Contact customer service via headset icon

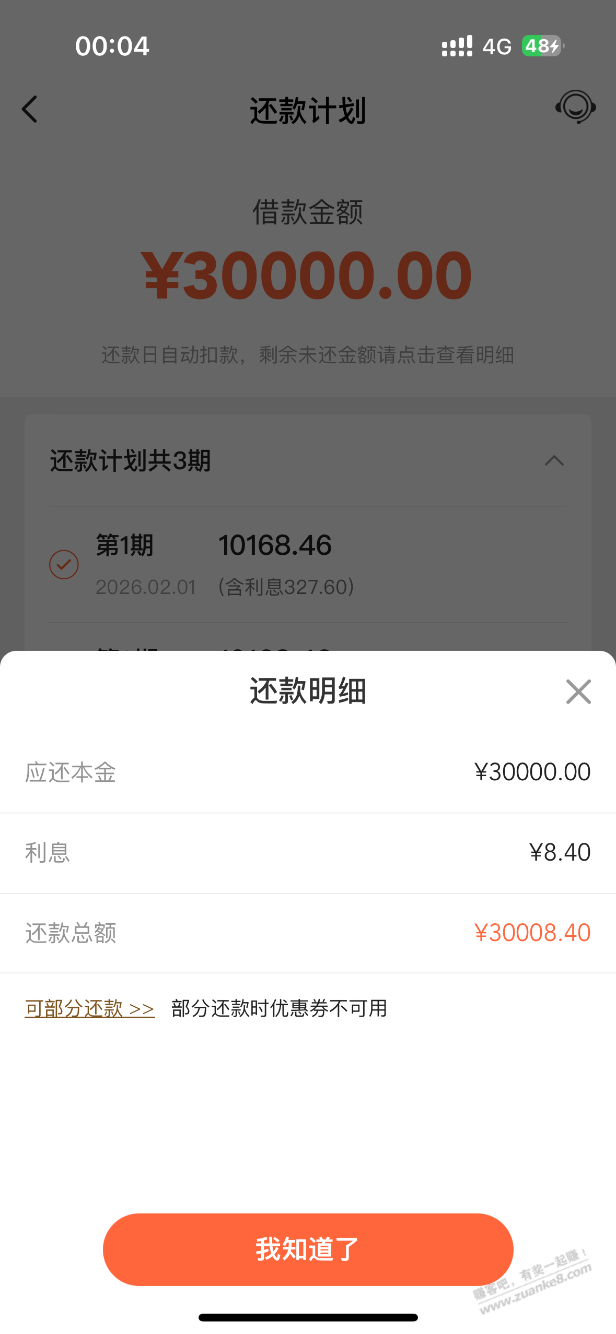pos(575,107)
